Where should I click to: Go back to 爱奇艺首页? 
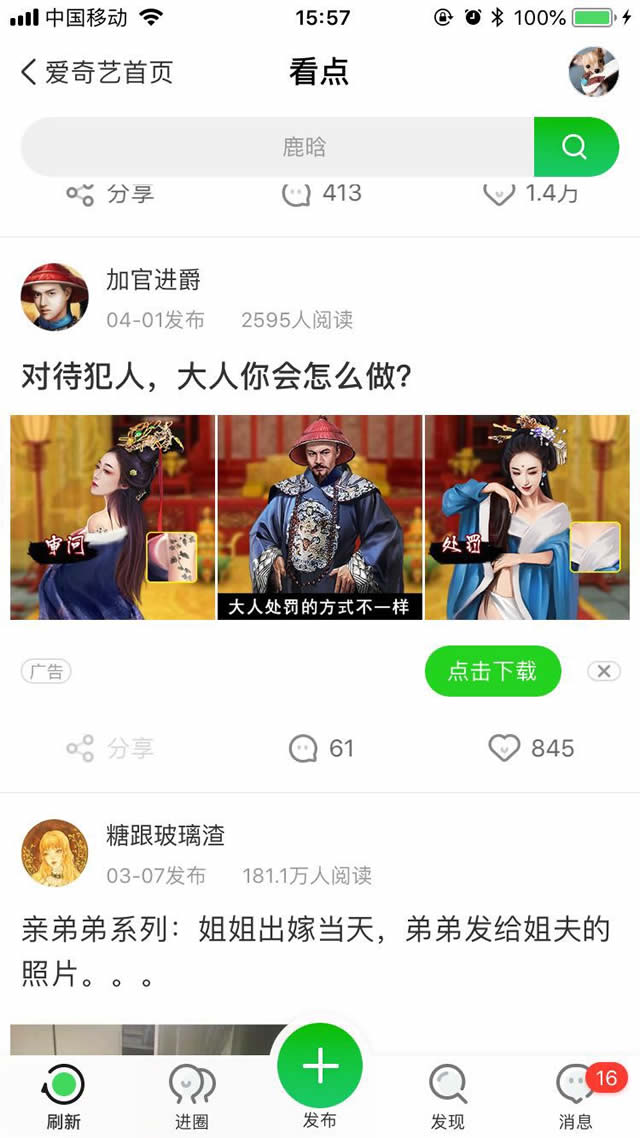[97, 72]
